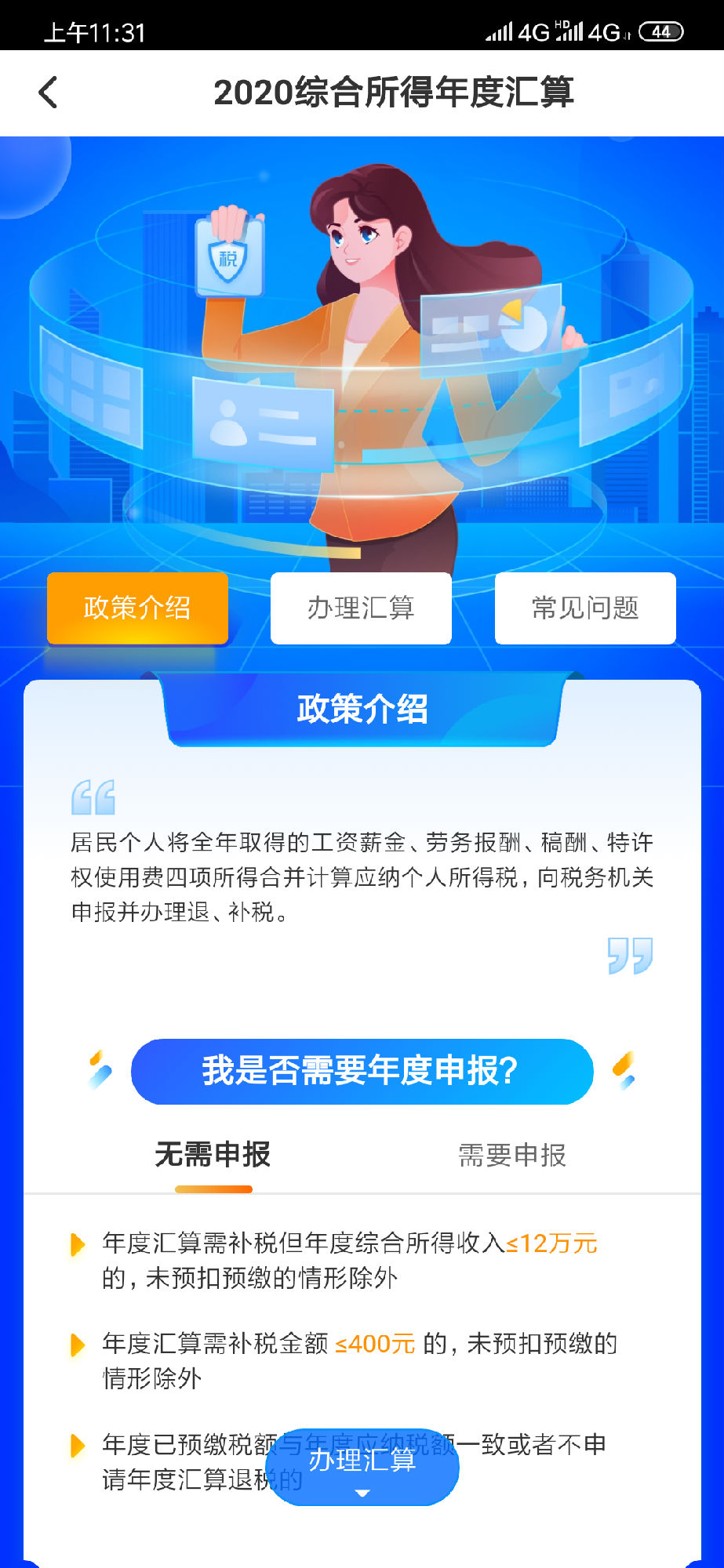
Task: Go back using the top-left arrow
Action: (49, 93)
